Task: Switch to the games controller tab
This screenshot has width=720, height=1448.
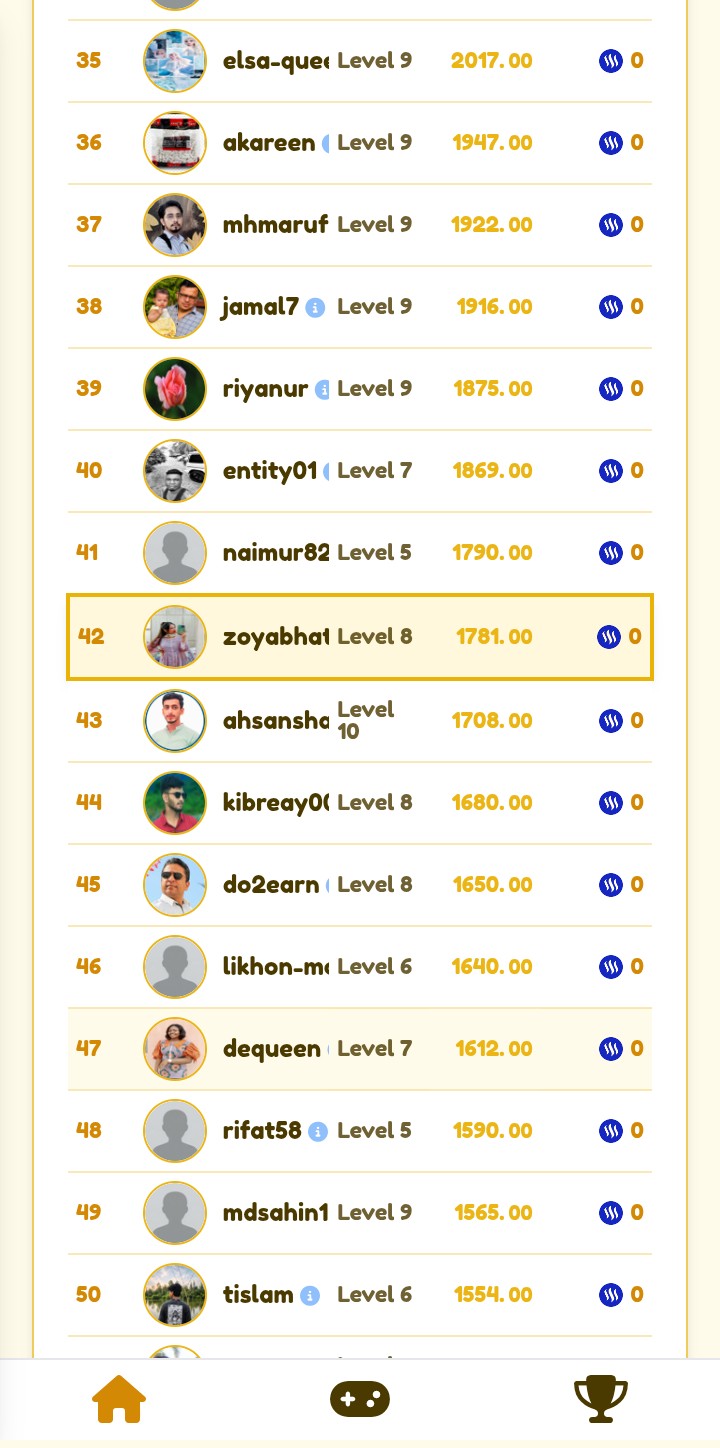Action: [x=360, y=1399]
